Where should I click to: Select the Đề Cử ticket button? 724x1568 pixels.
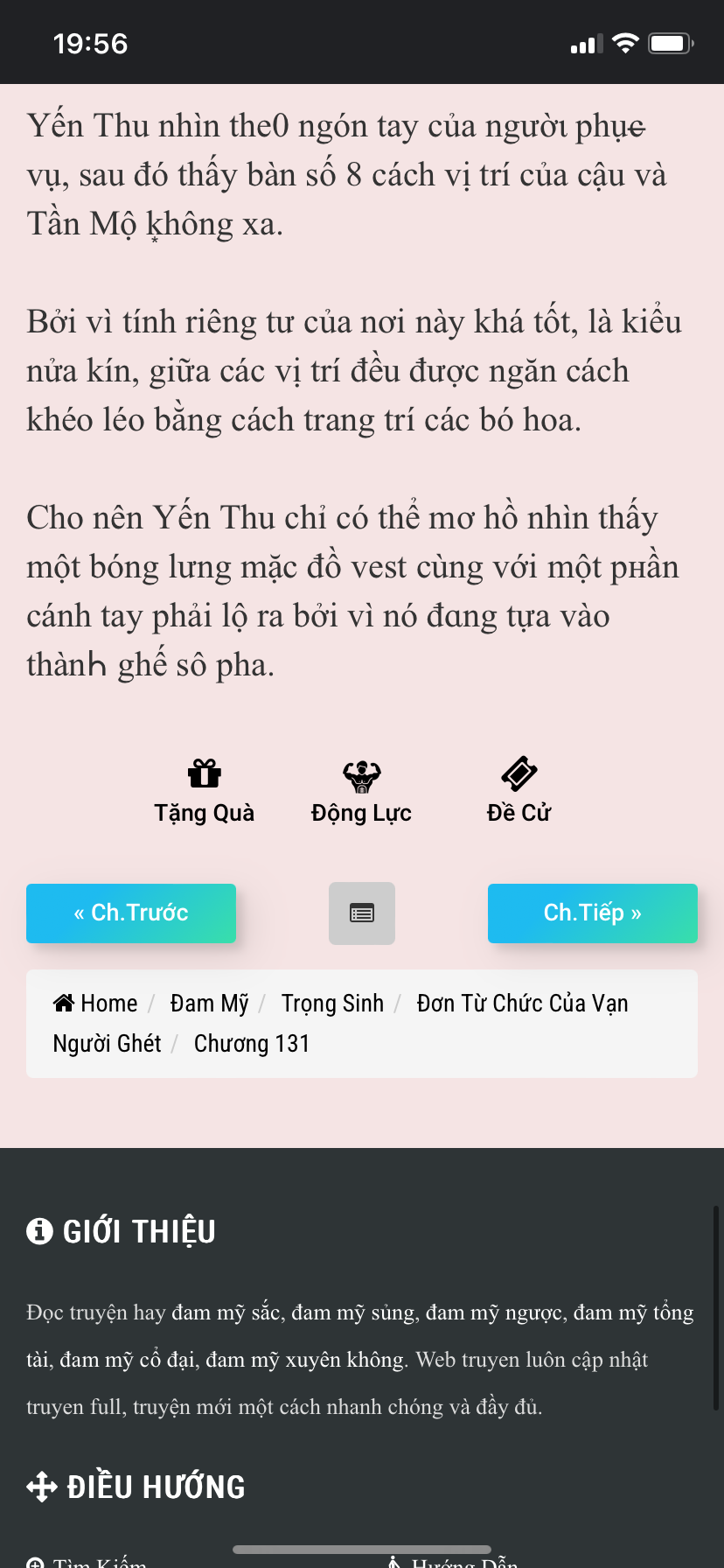pyautogui.click(x=519, y=792)
